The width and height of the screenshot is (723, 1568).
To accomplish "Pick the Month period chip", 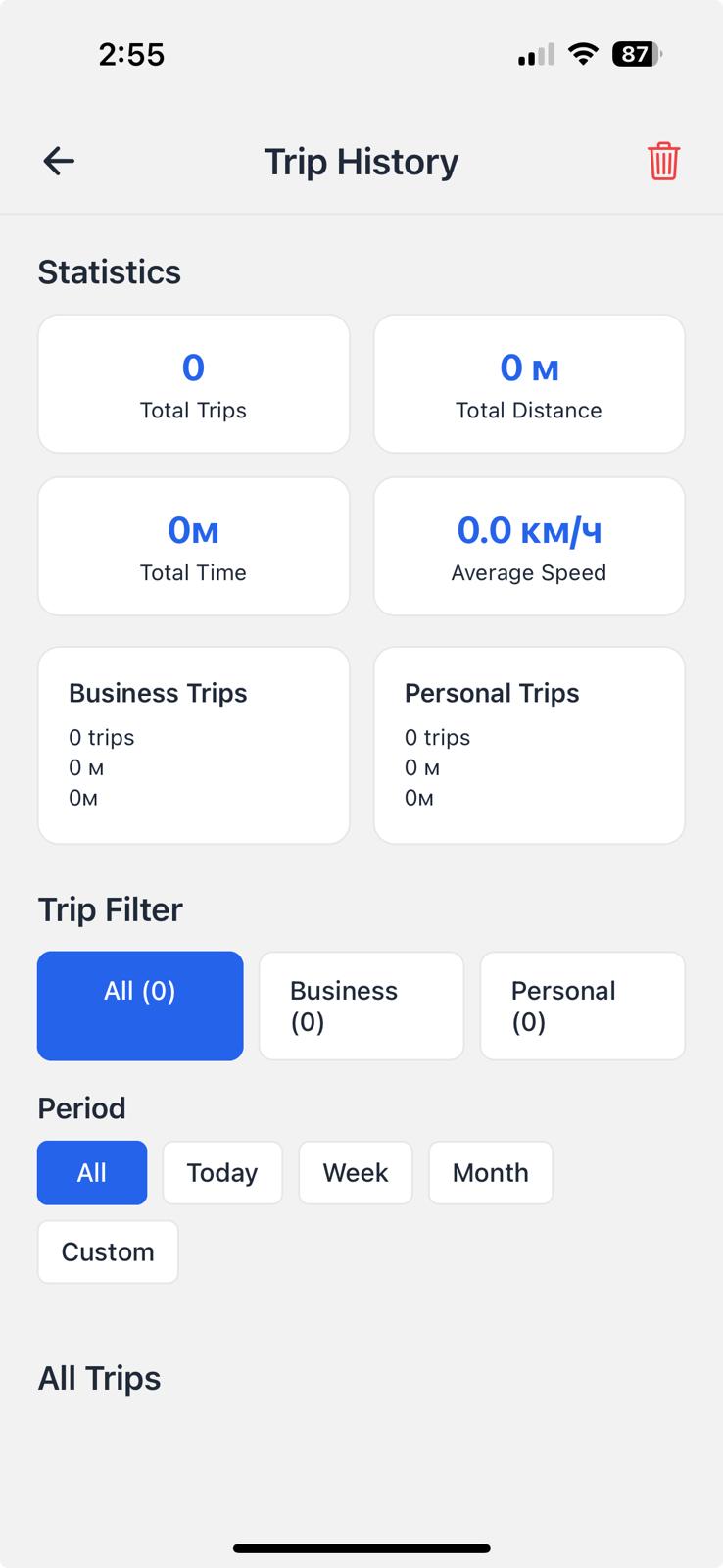I will [490, 1172].
